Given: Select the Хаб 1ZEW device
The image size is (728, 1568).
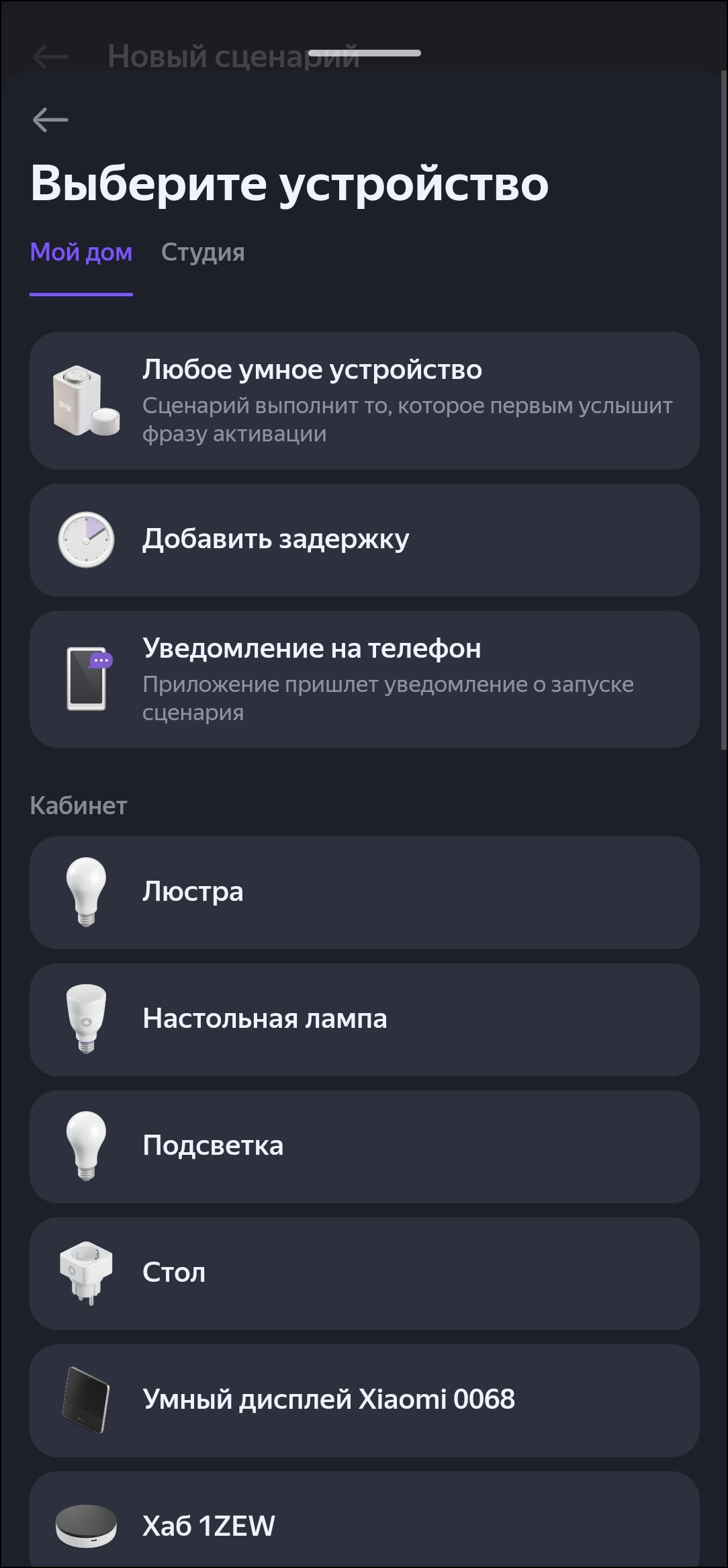Looking at the screenshot, I should click(364, 1526).
